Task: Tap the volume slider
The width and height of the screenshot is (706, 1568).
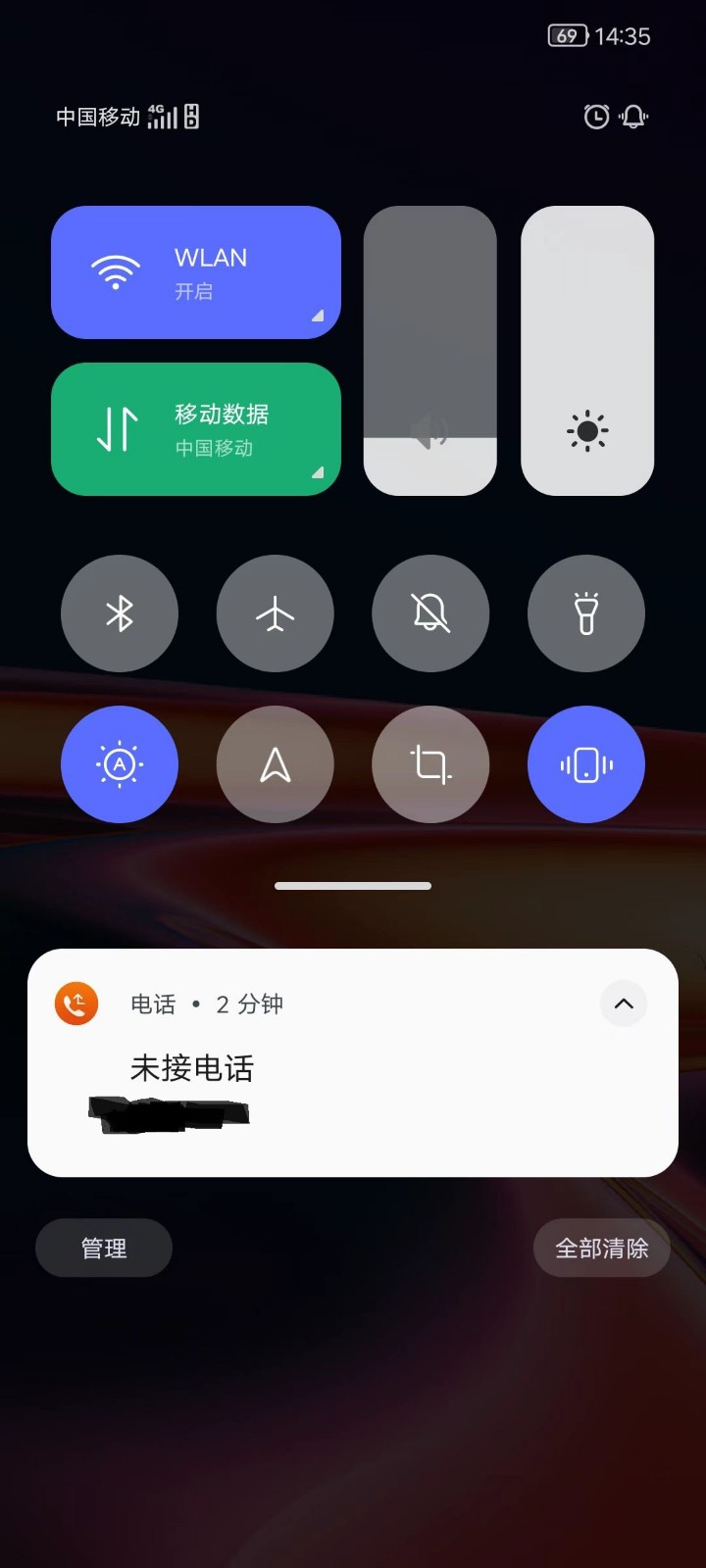Action: [430, 351]
